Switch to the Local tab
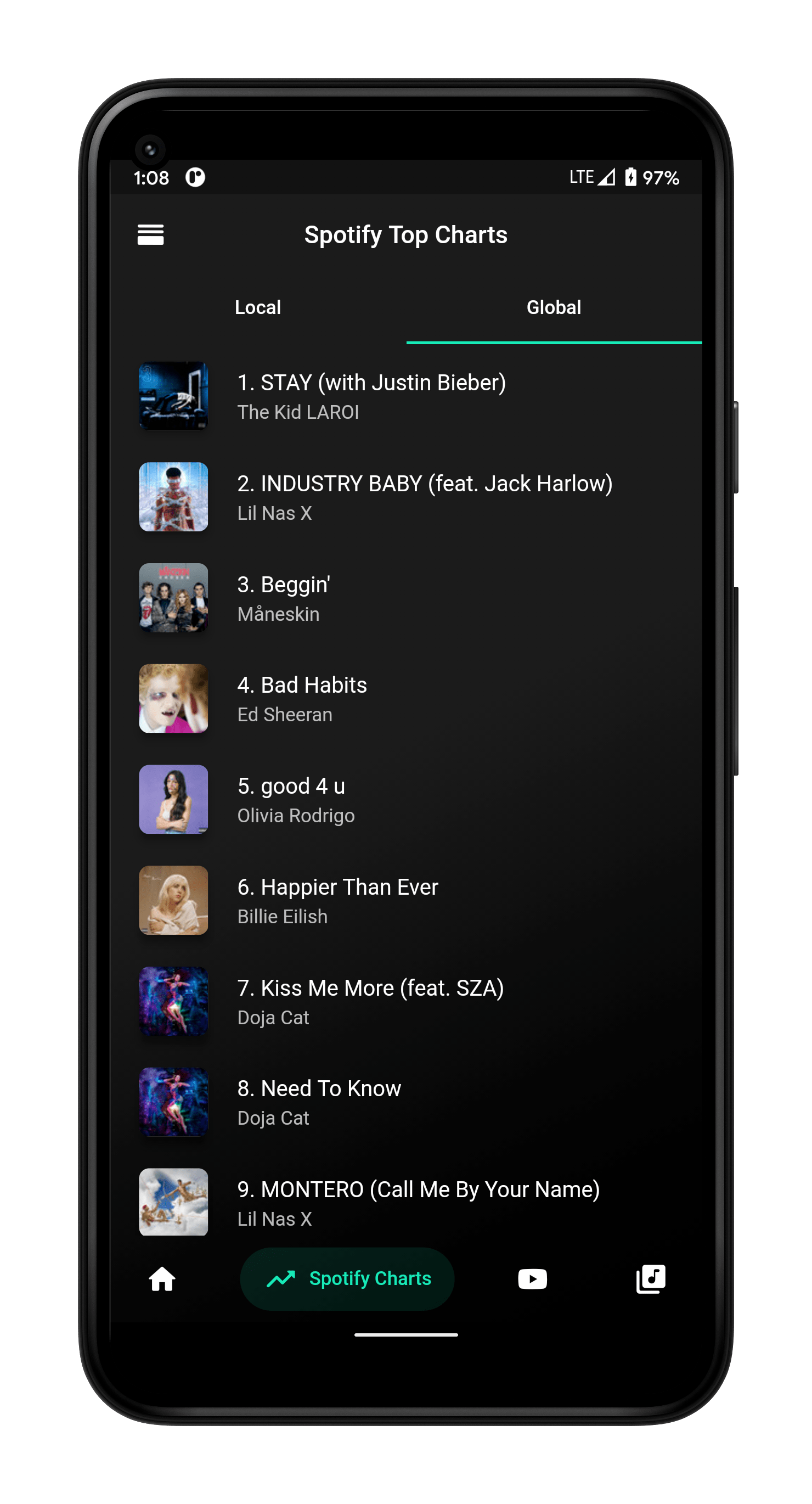 point(257,308)
